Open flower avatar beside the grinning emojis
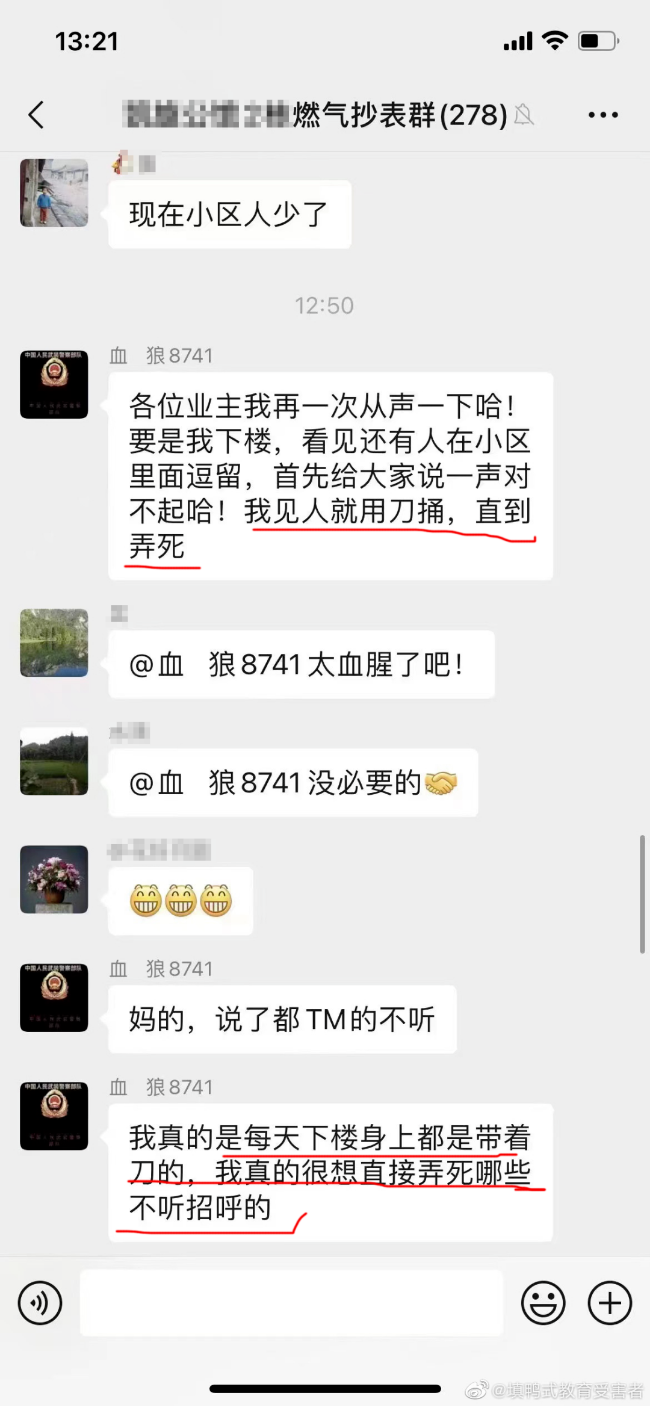The image size is (650, 1406). click(54, 879)
